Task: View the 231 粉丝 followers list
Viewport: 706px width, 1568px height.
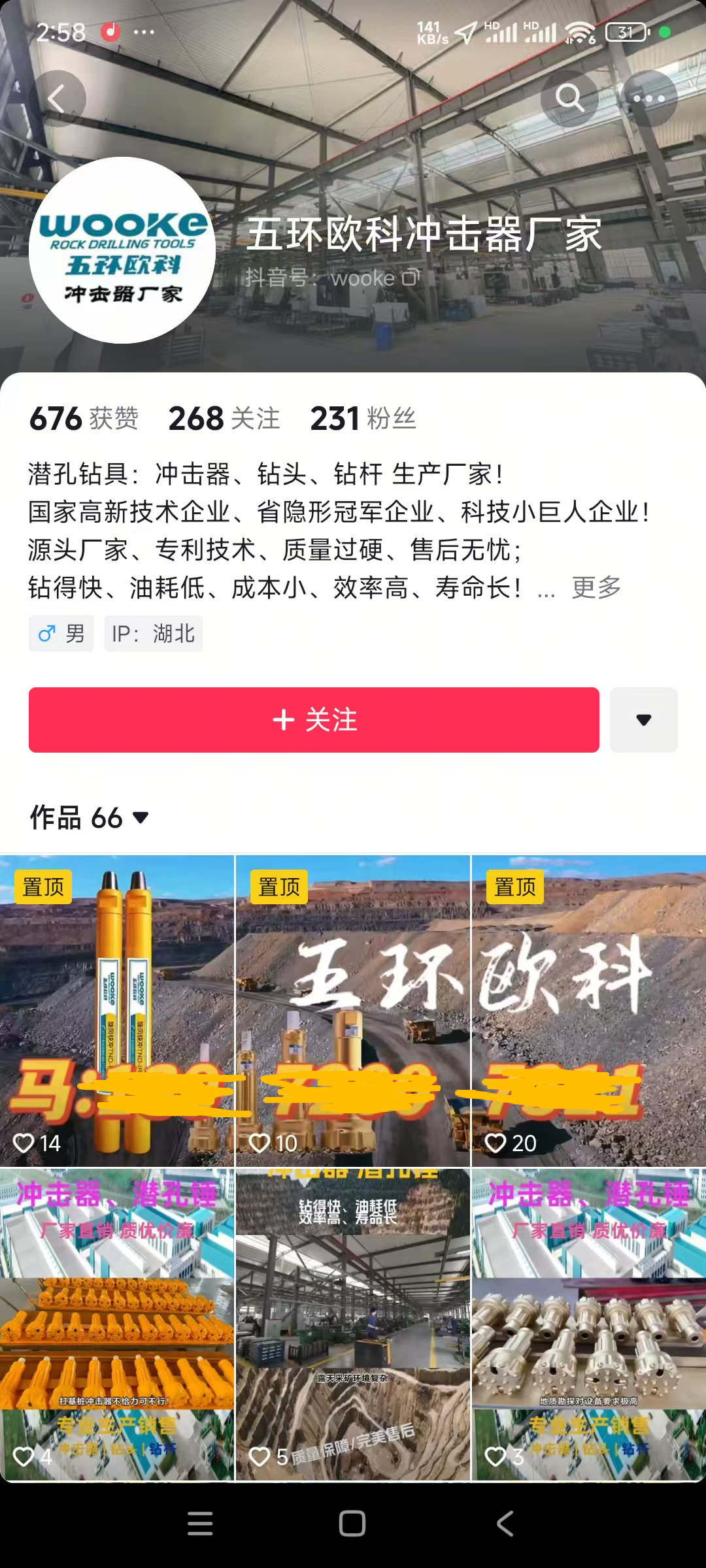Action: pos(363,419)
